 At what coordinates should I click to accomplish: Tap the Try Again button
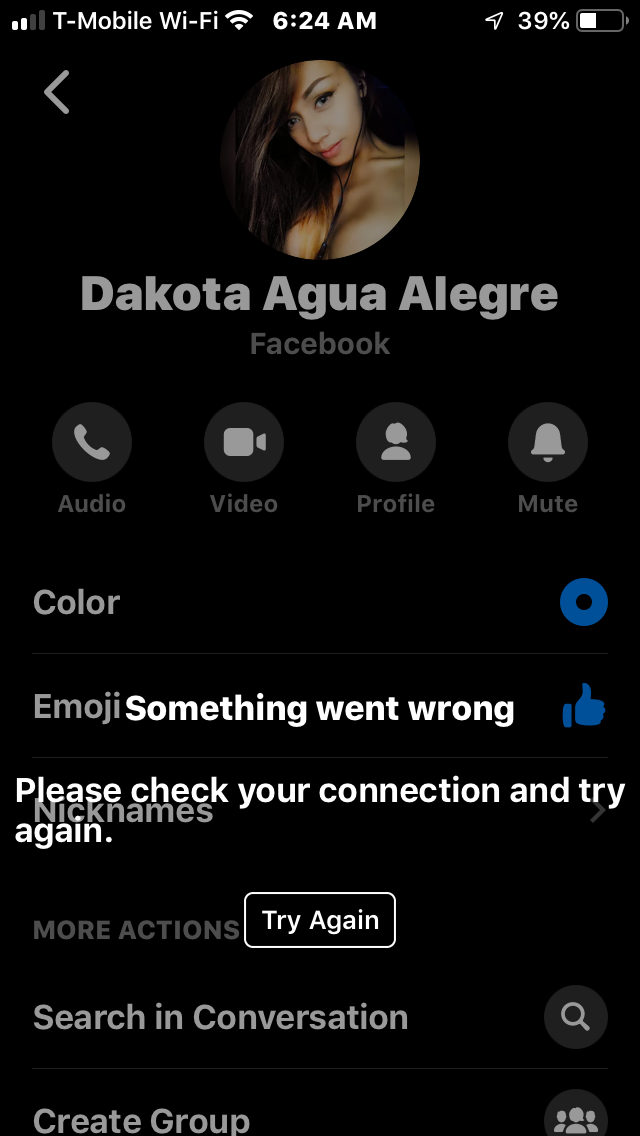tap(320, 920)
